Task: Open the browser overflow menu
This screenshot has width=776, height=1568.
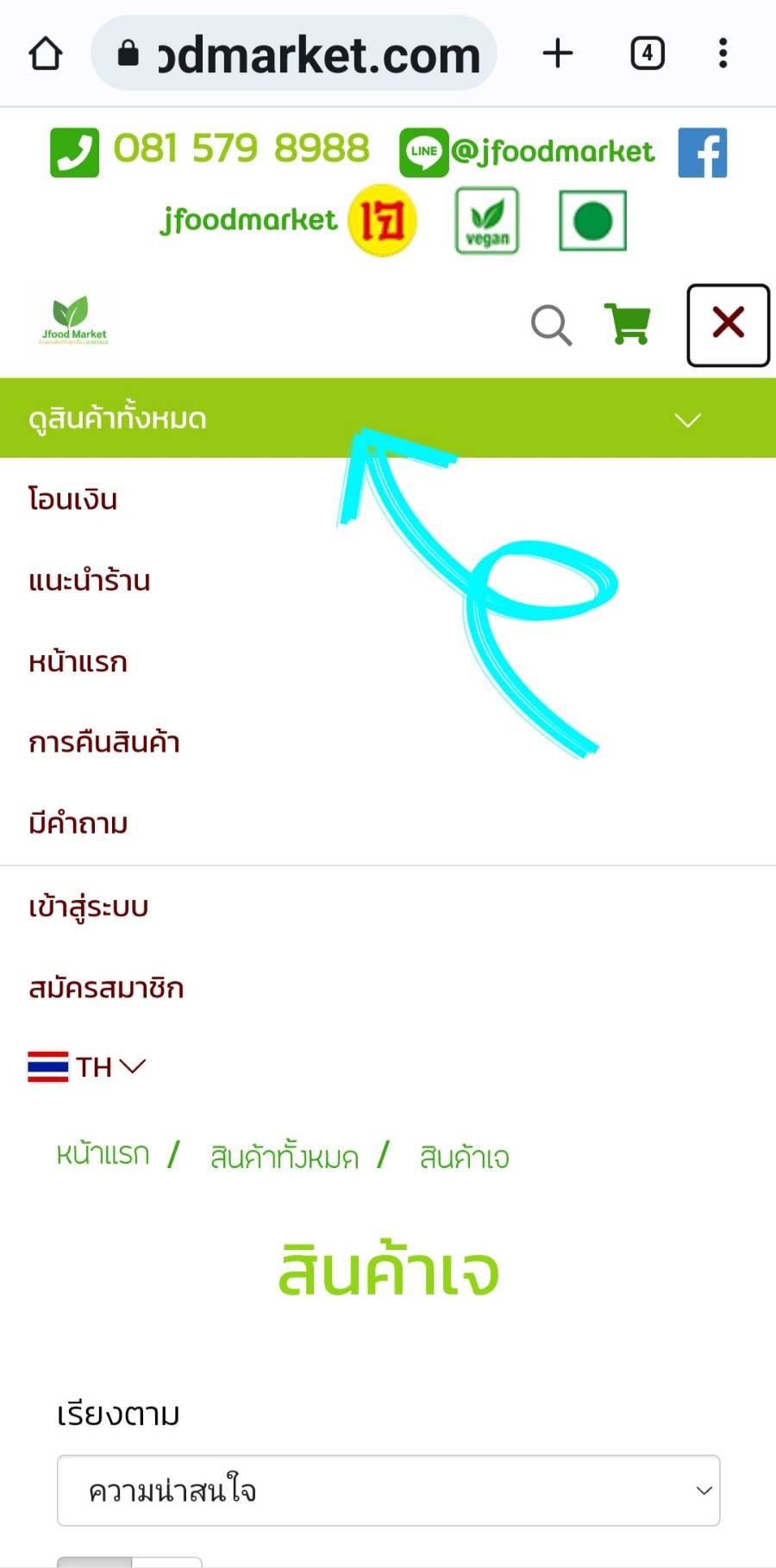Action: [x=723, y=53]
